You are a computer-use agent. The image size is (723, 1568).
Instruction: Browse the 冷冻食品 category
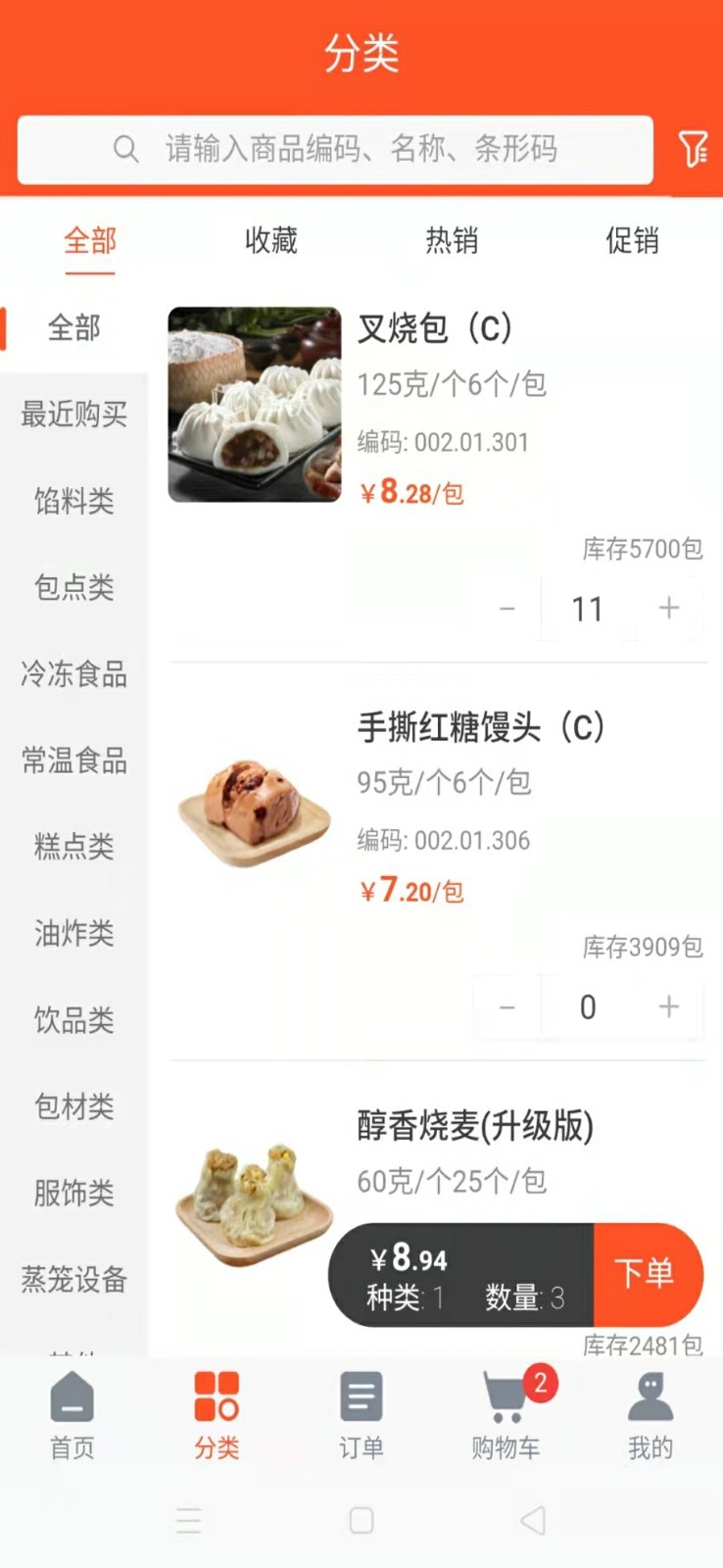[x=74, y=674]
